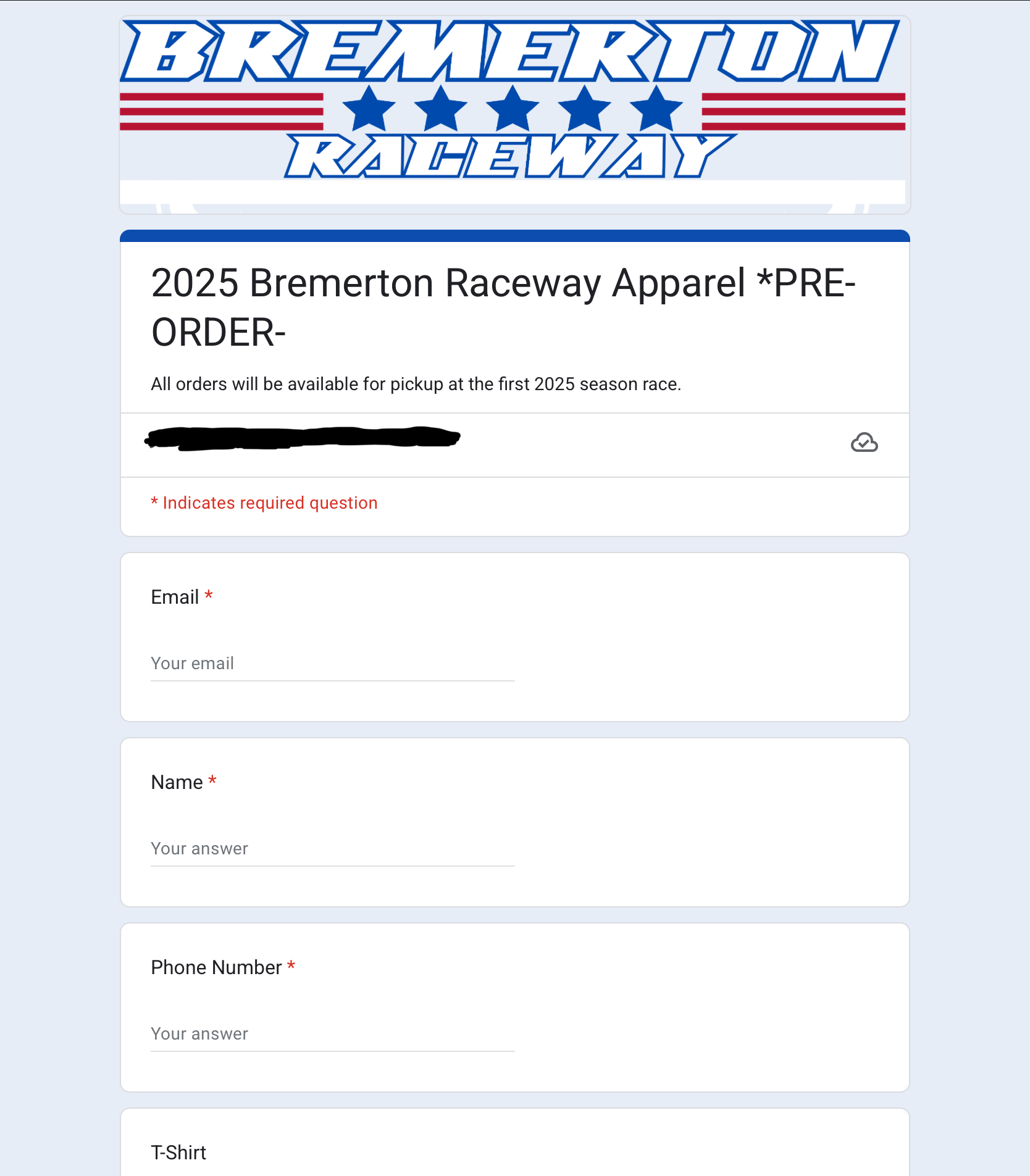Tap the Email input field
Image resolution: width=1030 pixels, height=1176 pixels.
click(332, 664)
